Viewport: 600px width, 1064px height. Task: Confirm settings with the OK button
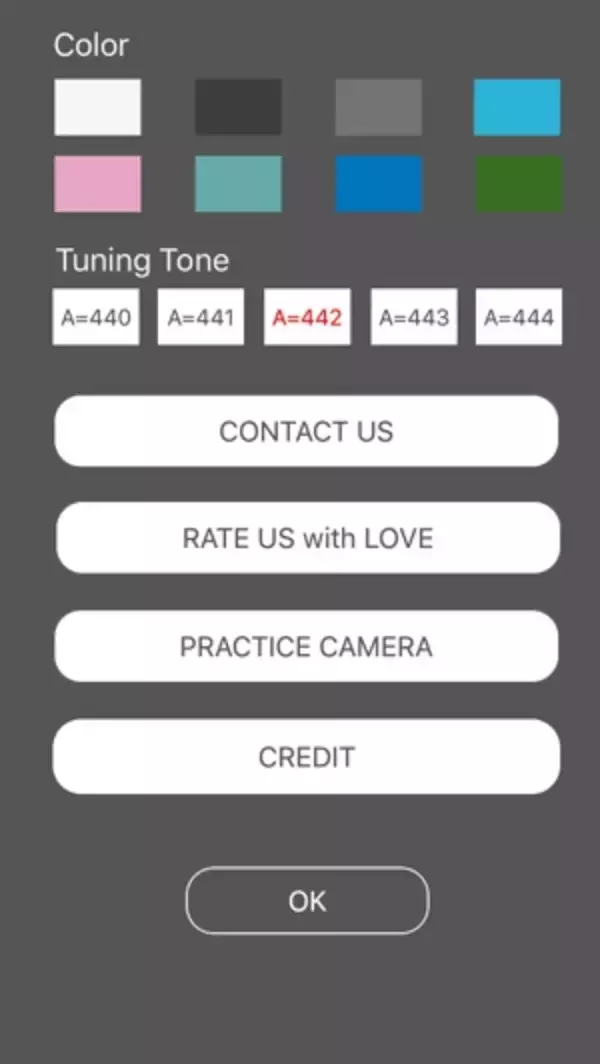[x=307, y=901]
